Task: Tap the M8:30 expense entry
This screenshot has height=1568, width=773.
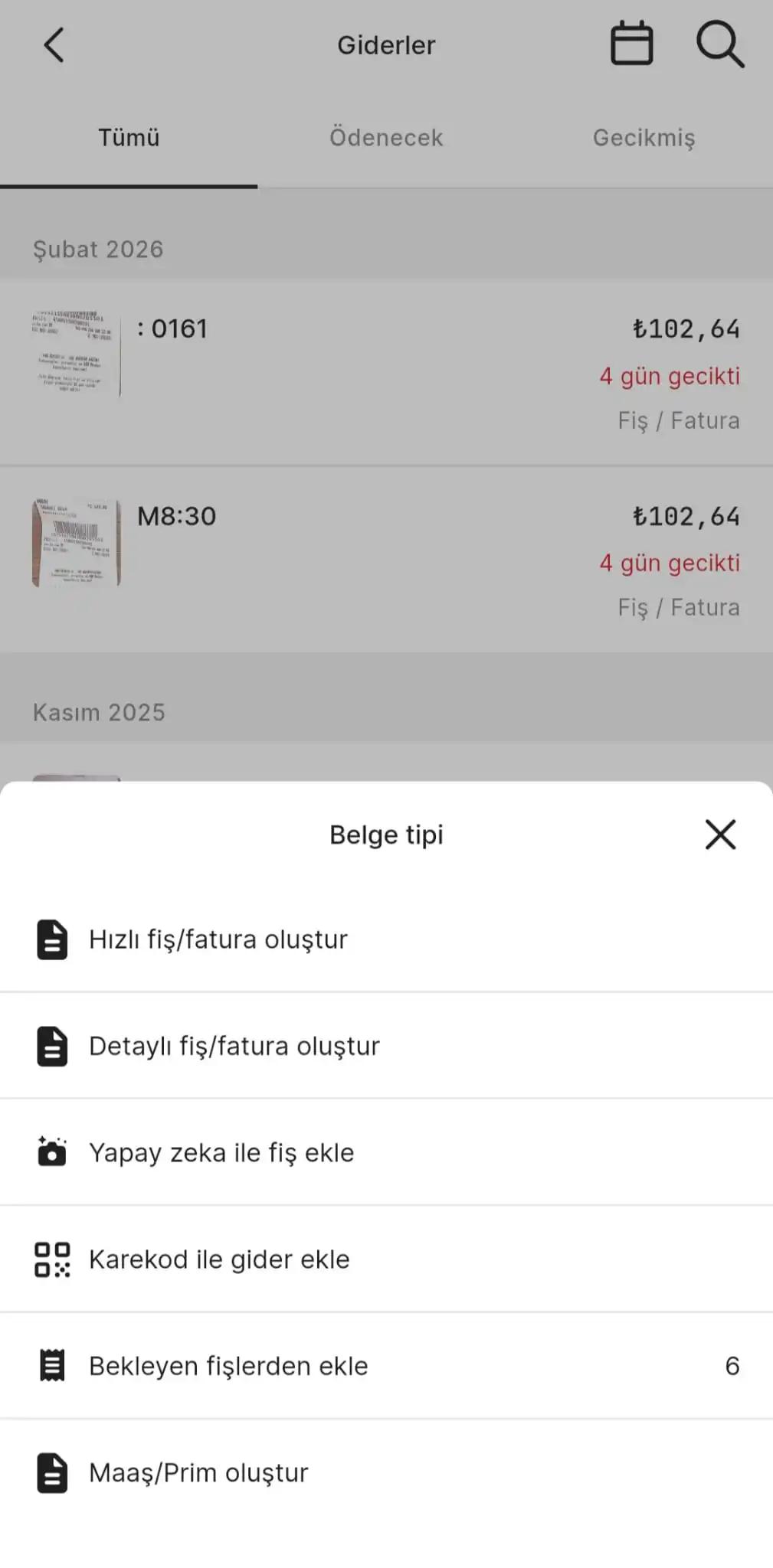Action: (x=176, y=516)
